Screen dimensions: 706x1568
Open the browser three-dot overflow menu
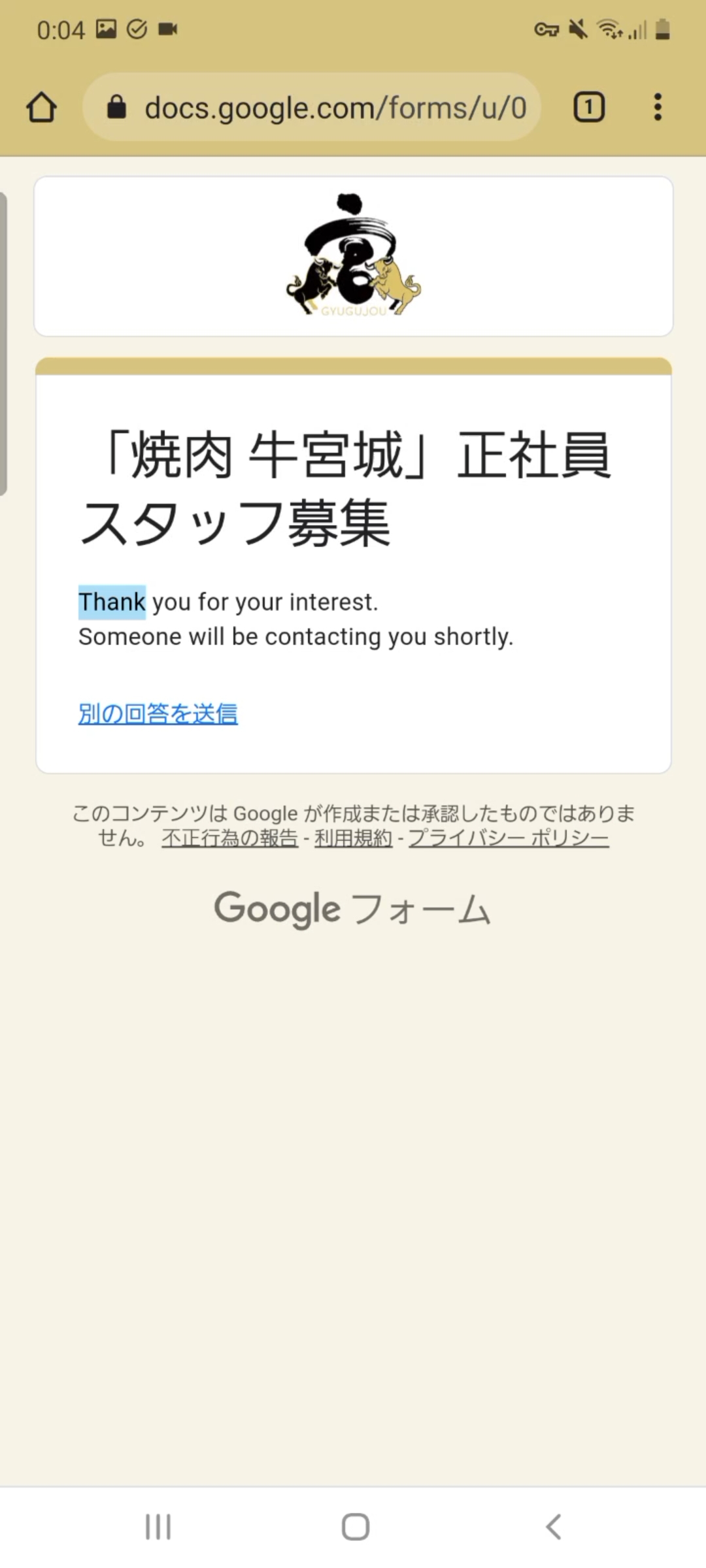pos(658,107)
